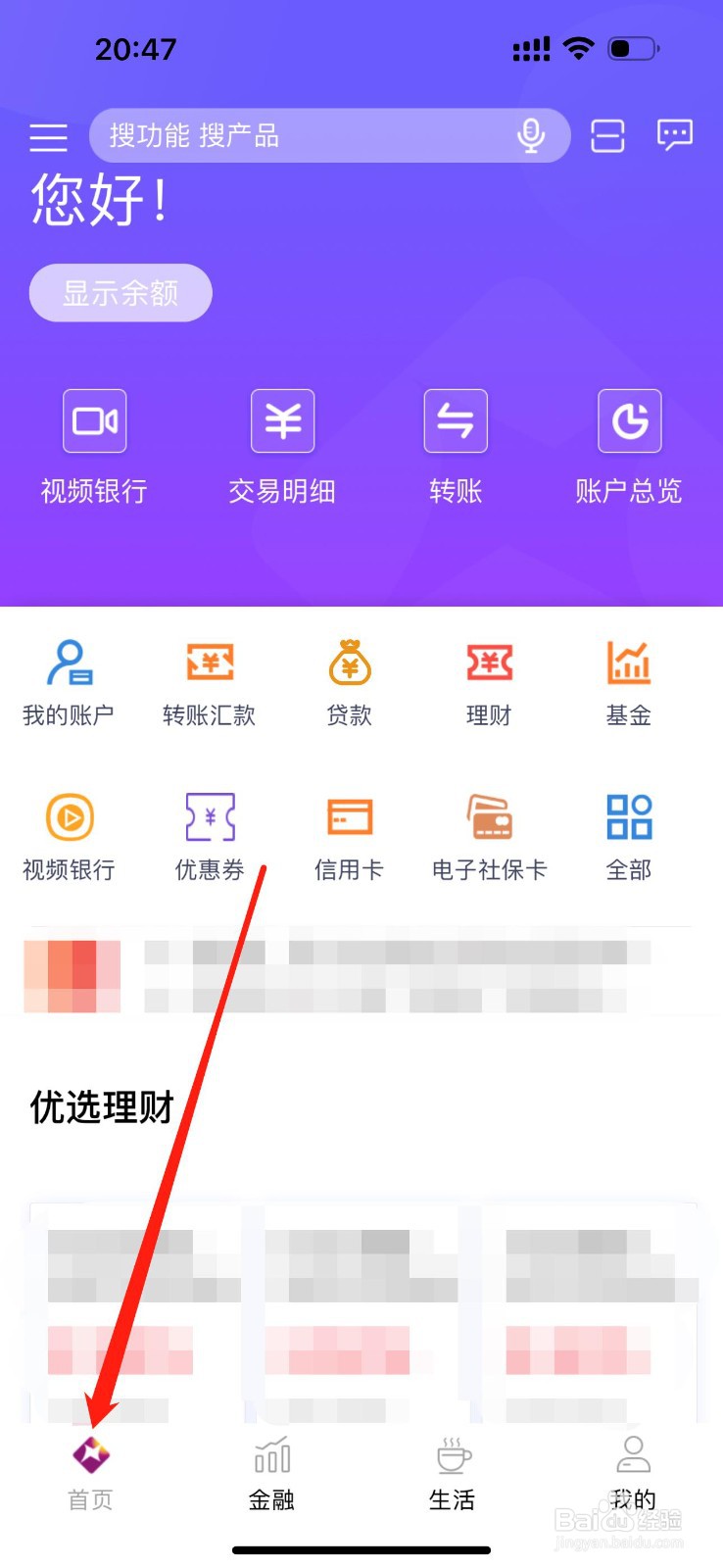Toggle balance visibility with 显示余额

(120, 292)
